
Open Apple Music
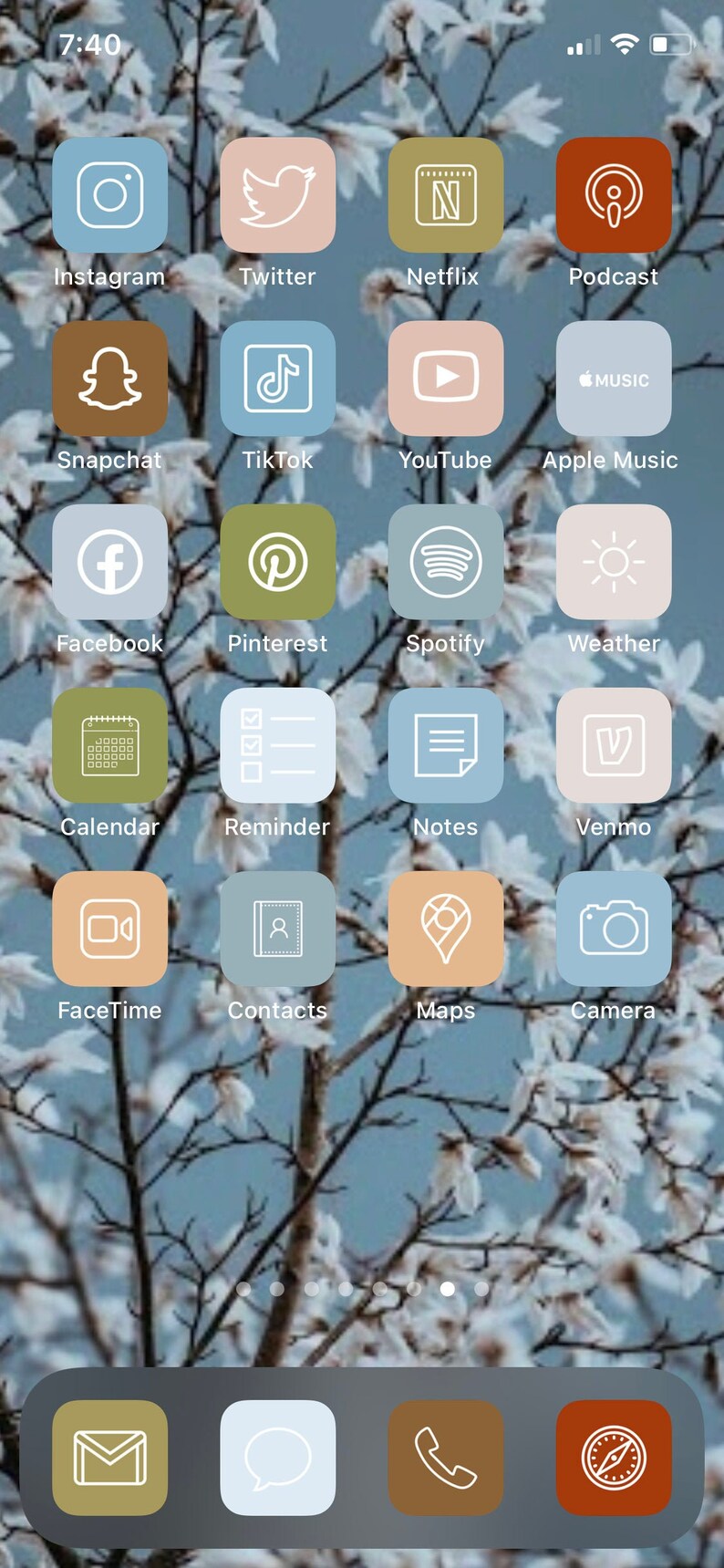pos(614,379)
